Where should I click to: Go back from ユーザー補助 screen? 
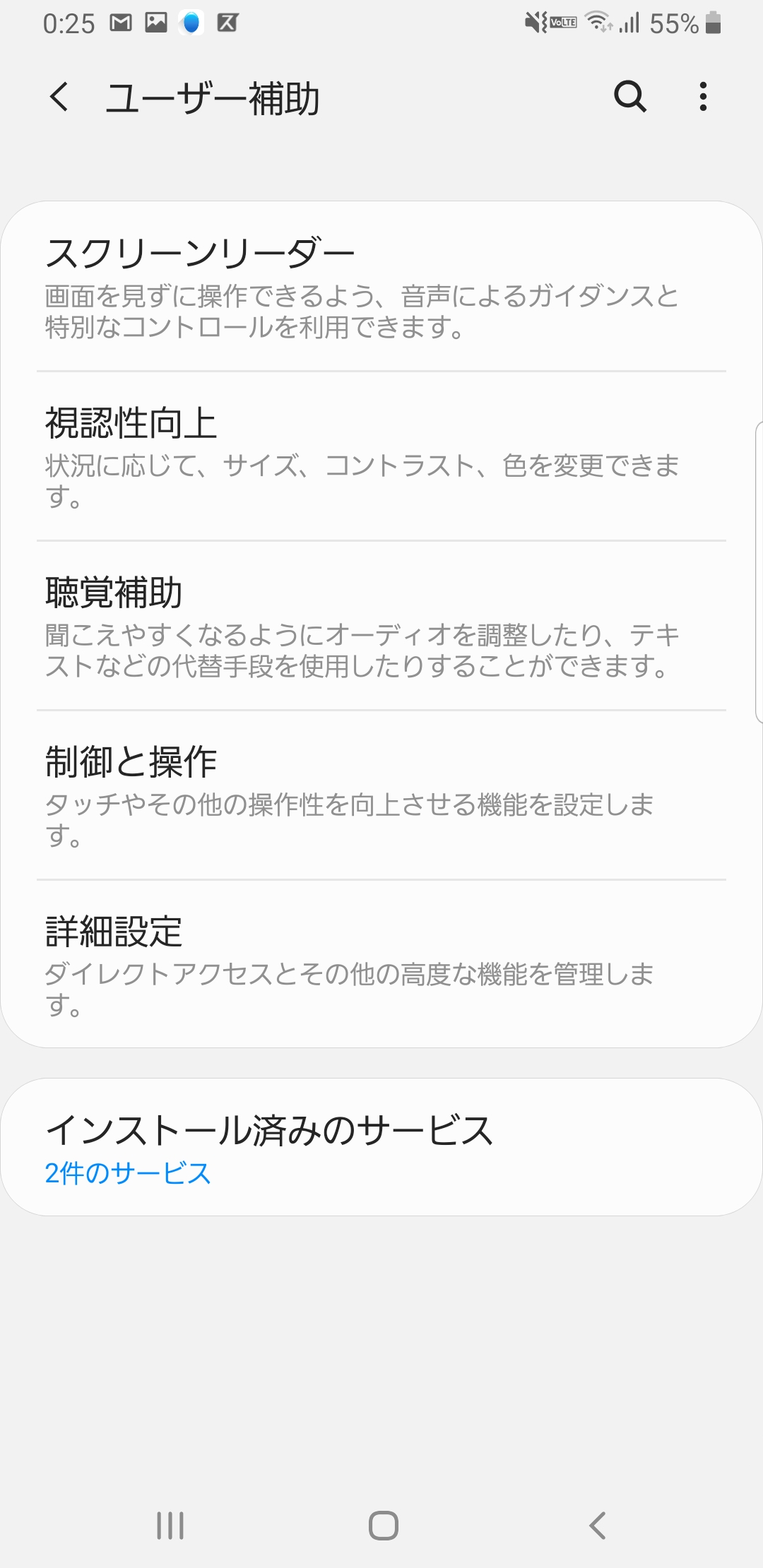pos(60,96)
